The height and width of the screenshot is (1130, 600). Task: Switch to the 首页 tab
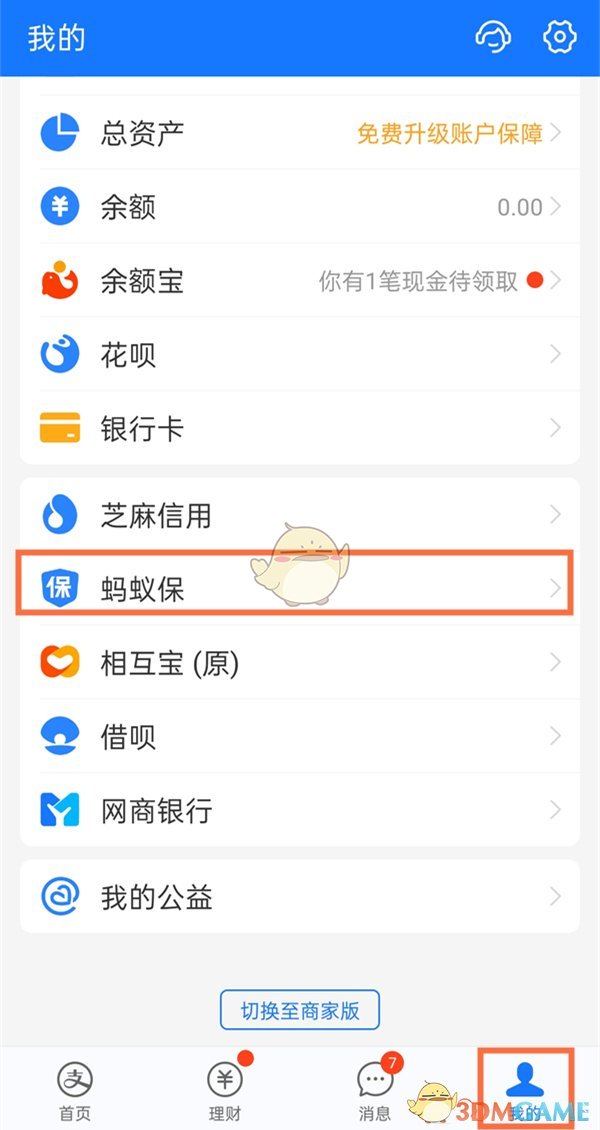click(x=75, y=1090)
